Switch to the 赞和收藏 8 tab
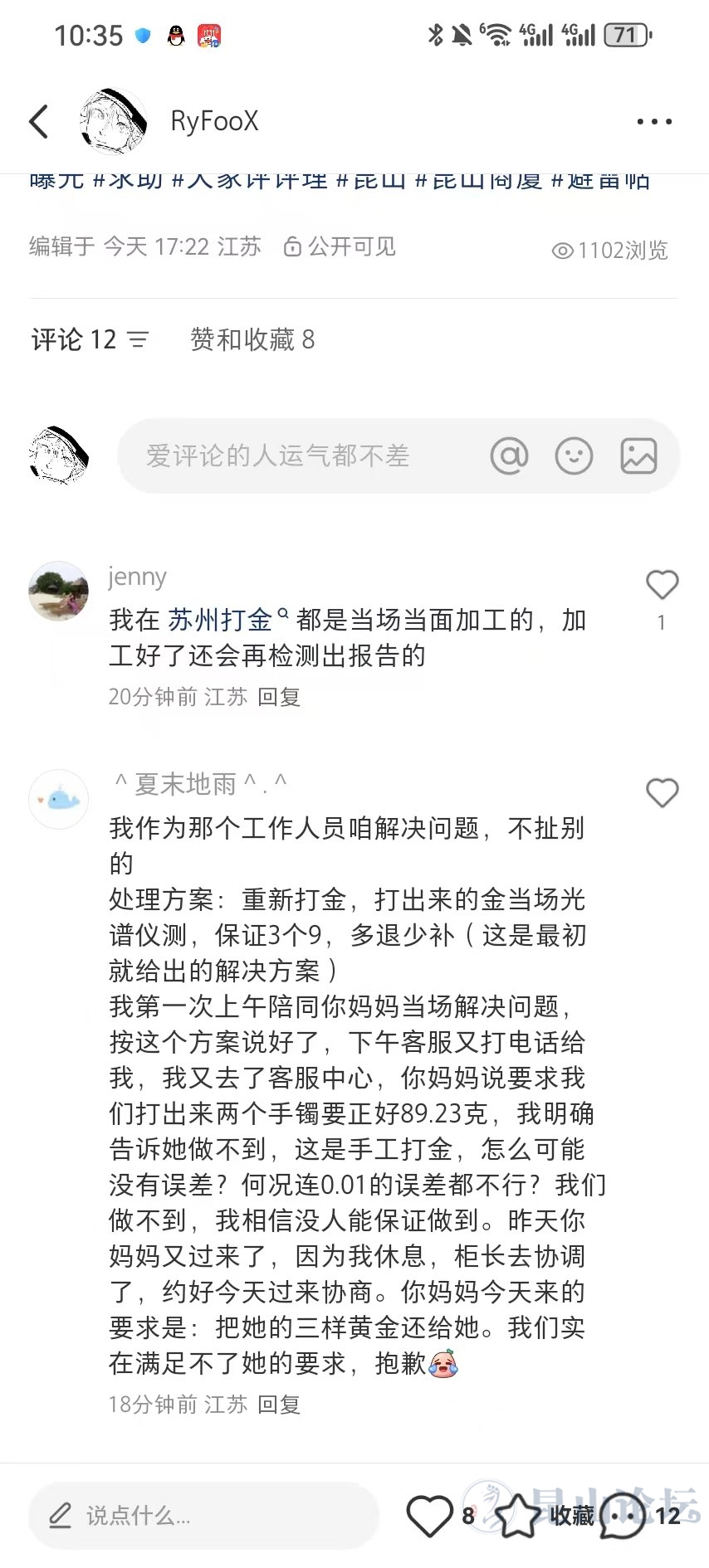The width and height of the screenshot is (709, 1568). pos(252,339)
